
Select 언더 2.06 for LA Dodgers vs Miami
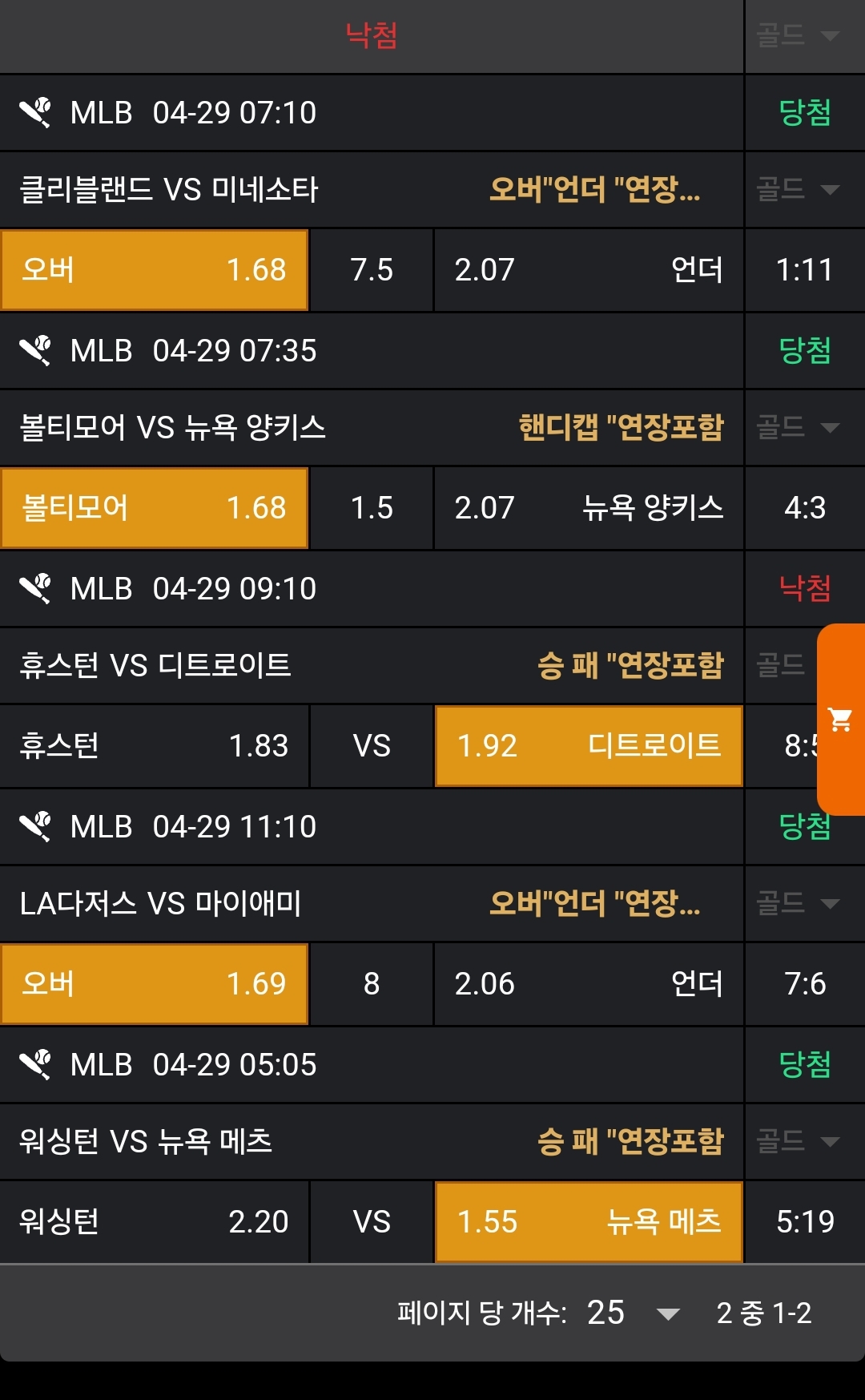pos(589,984)
